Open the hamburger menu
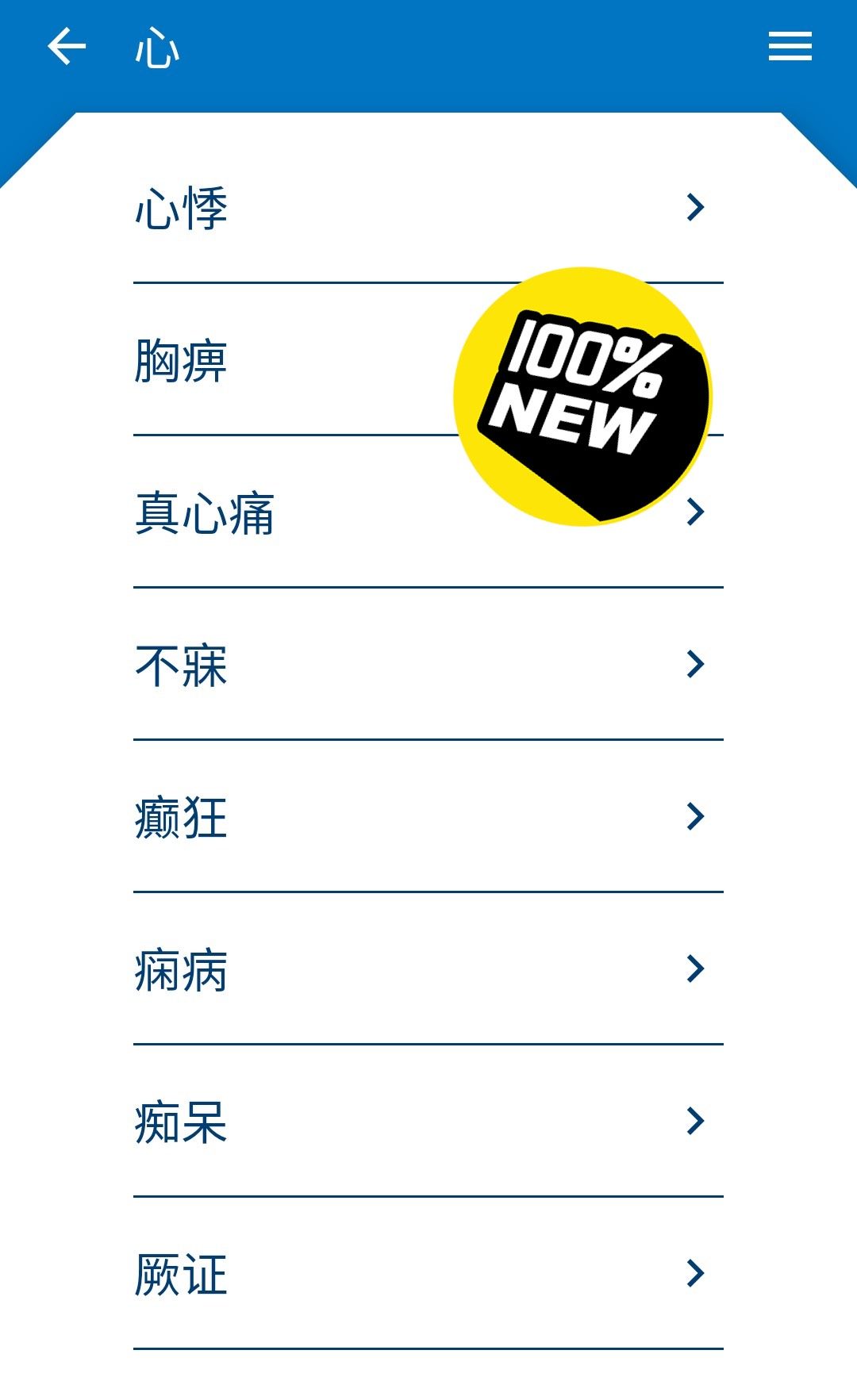The height and width of the screenshot is (1400, 857). (790, 47)
